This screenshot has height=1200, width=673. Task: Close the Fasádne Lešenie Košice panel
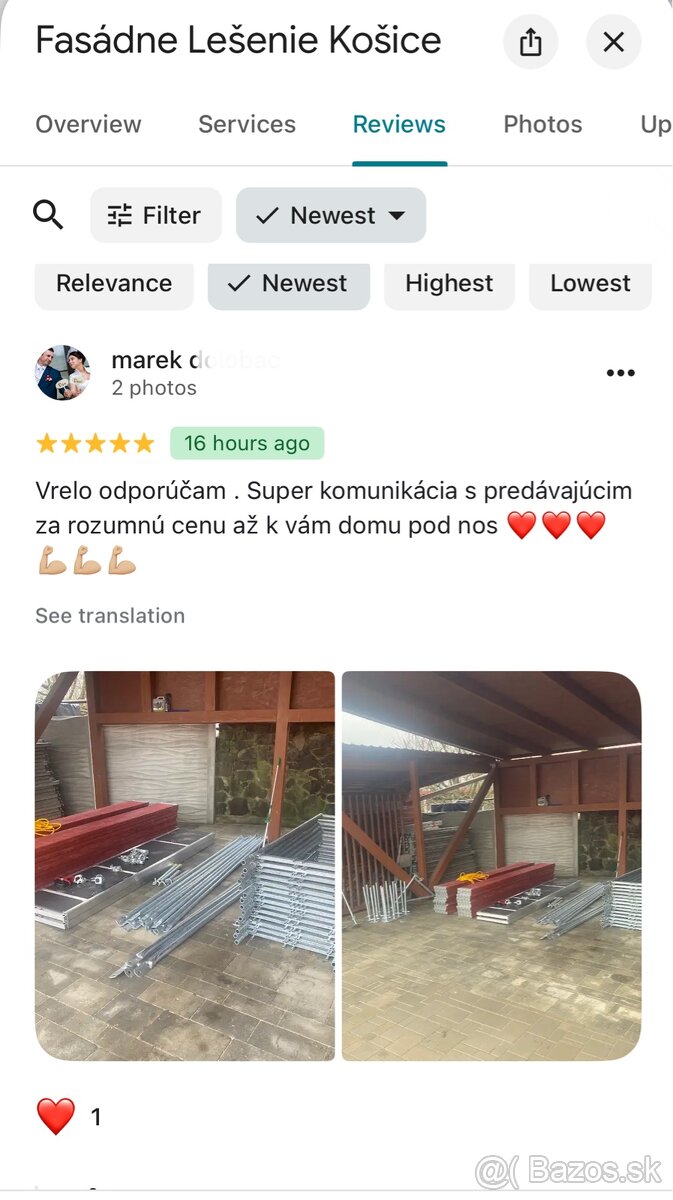coord(613,42)
